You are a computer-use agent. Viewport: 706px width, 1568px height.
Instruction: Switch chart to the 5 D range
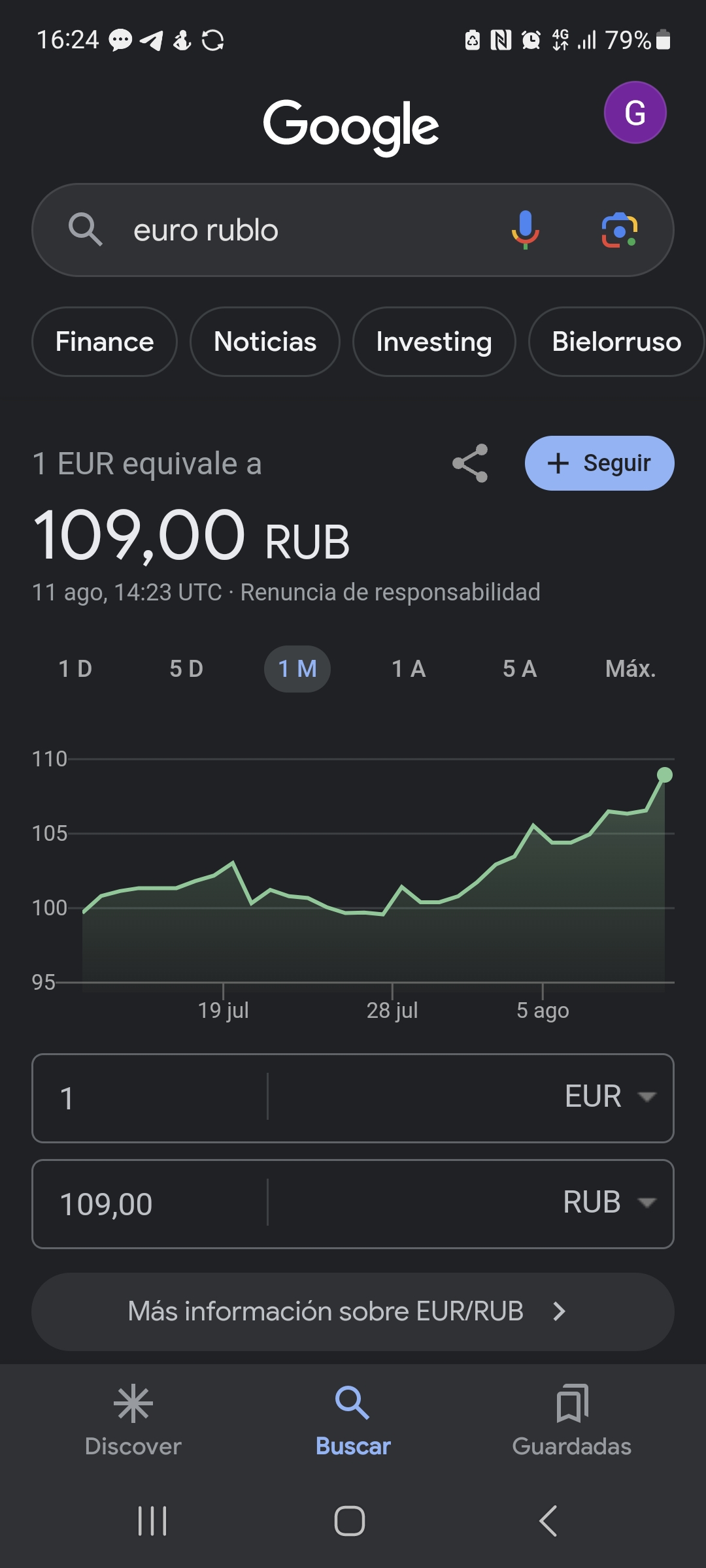pos(186,669)
